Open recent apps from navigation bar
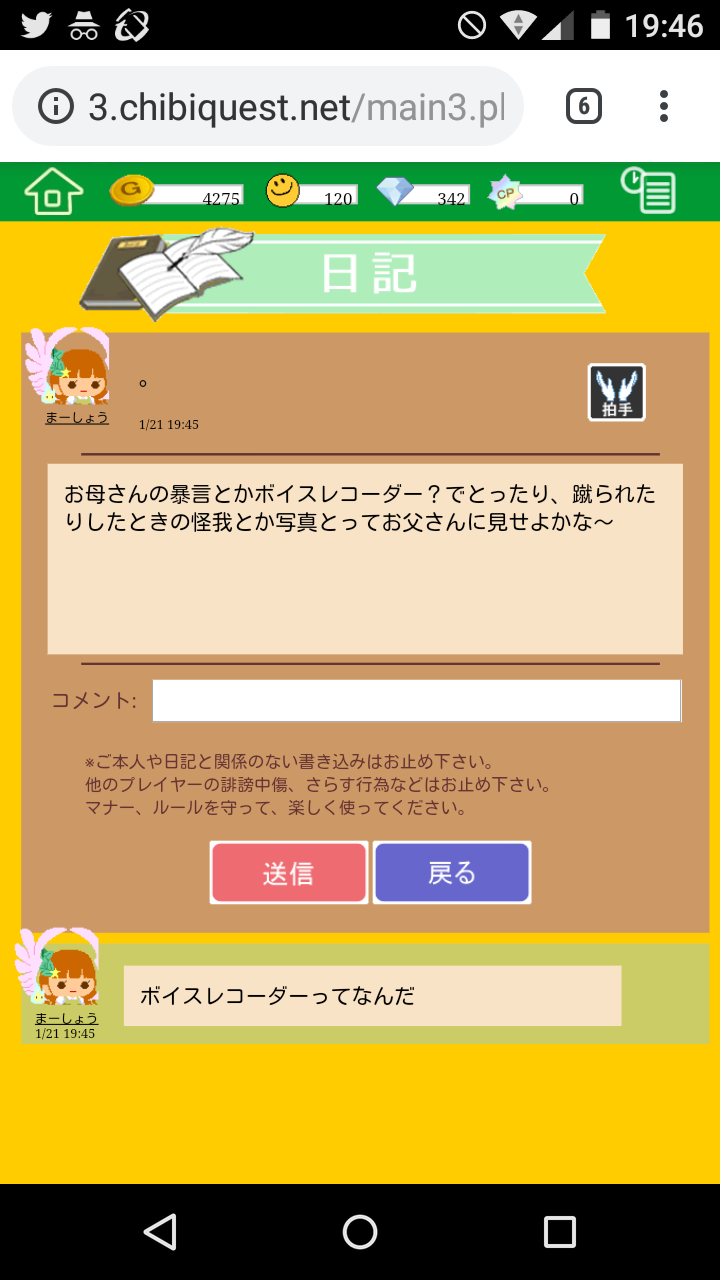720x1280 pixels. 559,1232
